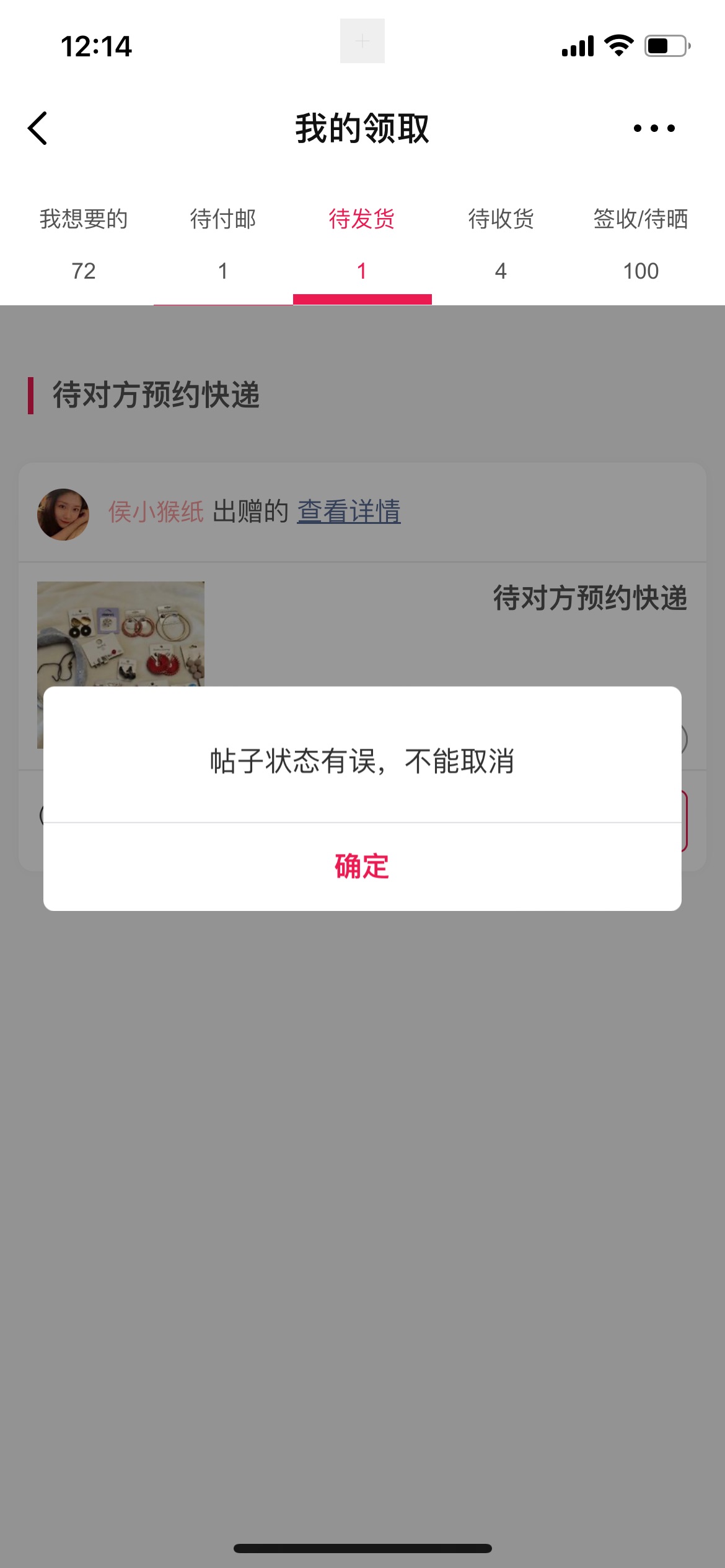The image size is (725, 1568).
Task: Select the 待发货 tab
Action: 362,243
